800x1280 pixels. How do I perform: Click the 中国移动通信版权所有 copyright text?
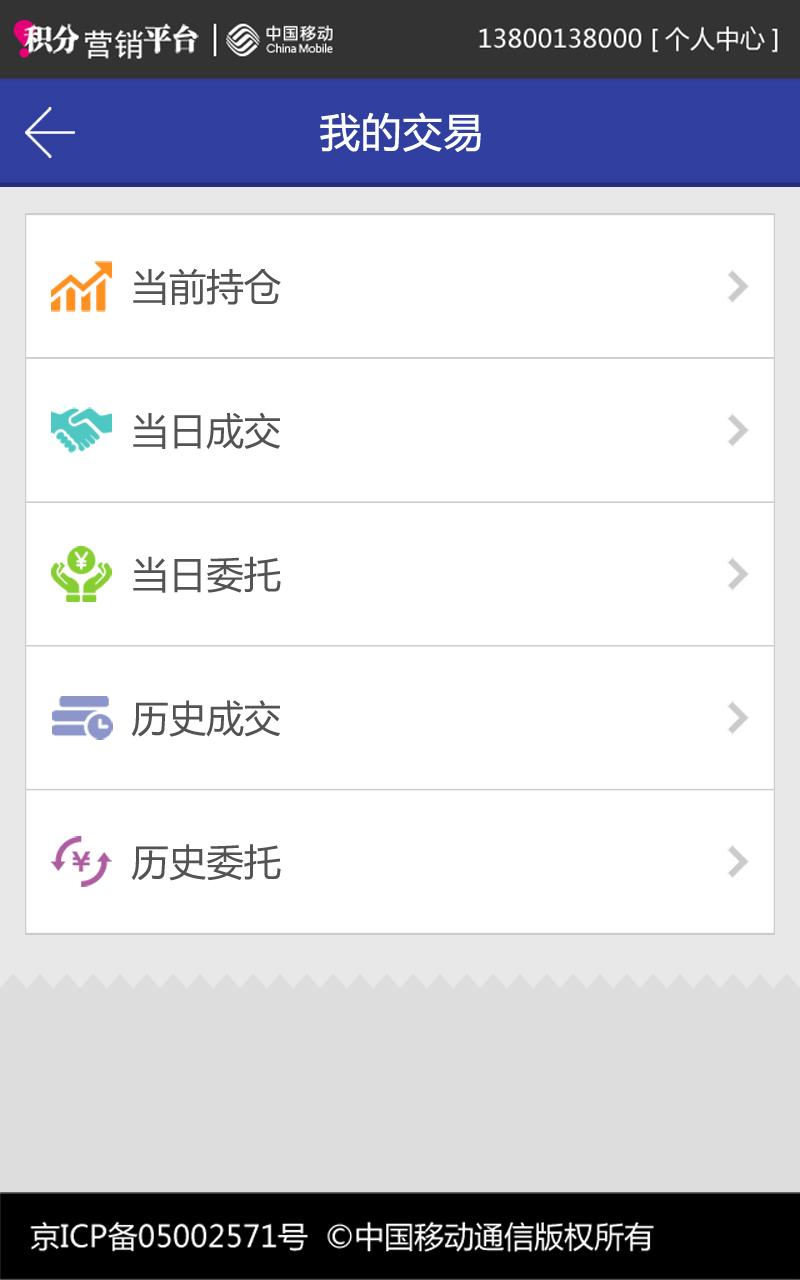coord(490,1236)
